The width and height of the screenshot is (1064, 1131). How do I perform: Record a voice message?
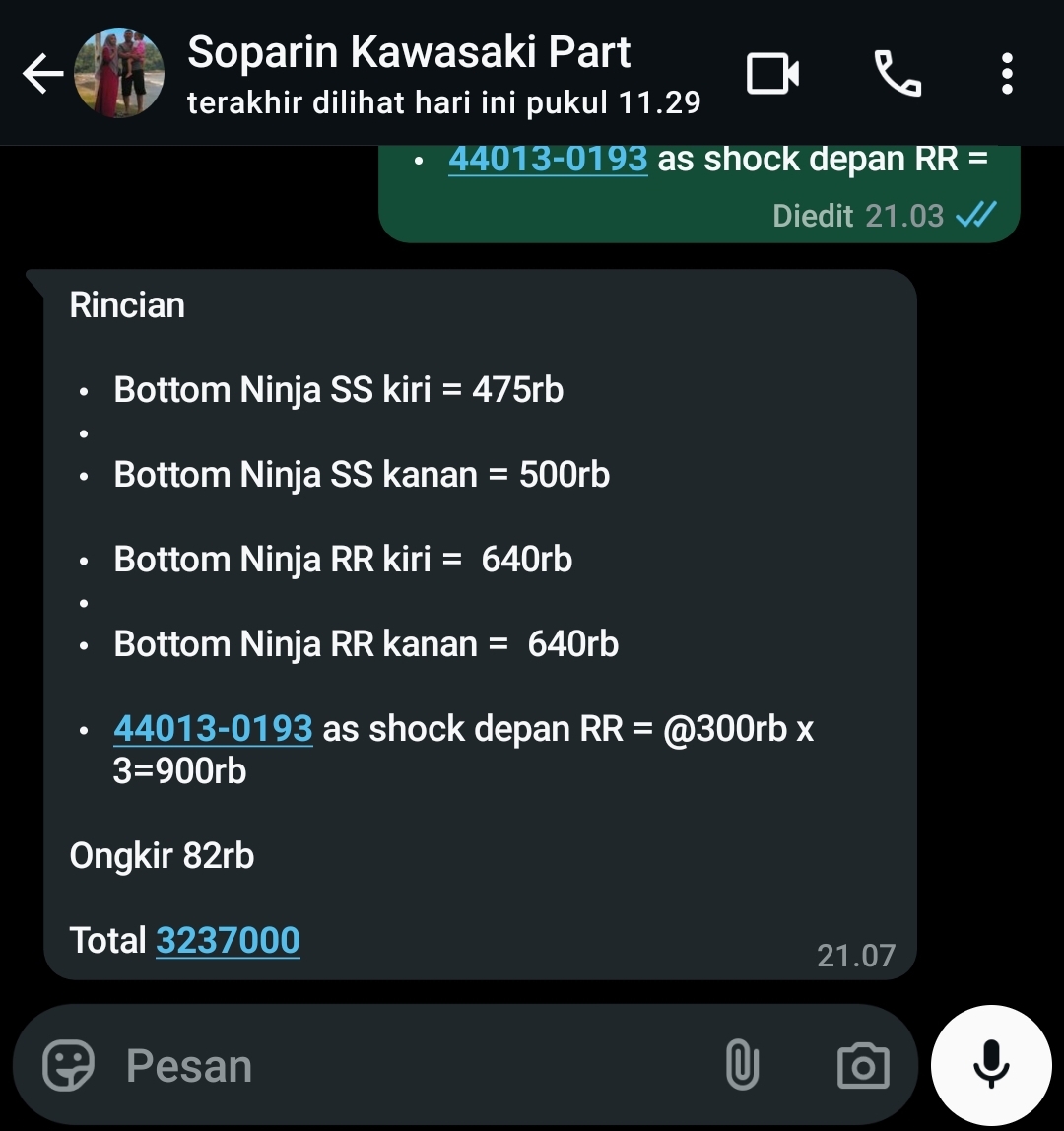click(x=990, y=1064)
